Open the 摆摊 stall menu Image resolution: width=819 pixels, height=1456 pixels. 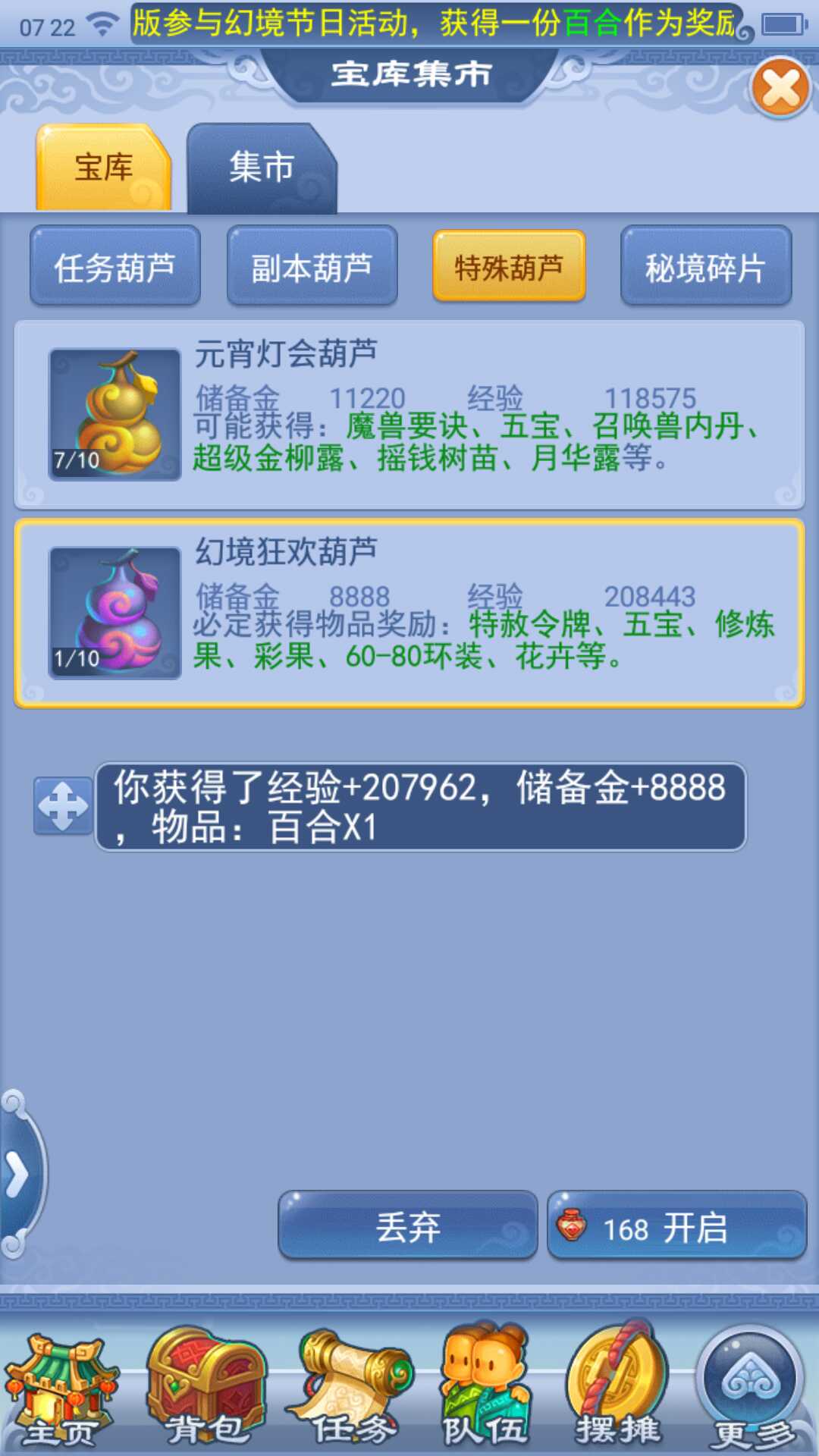pyautogui.click(x=618, y=1388)
